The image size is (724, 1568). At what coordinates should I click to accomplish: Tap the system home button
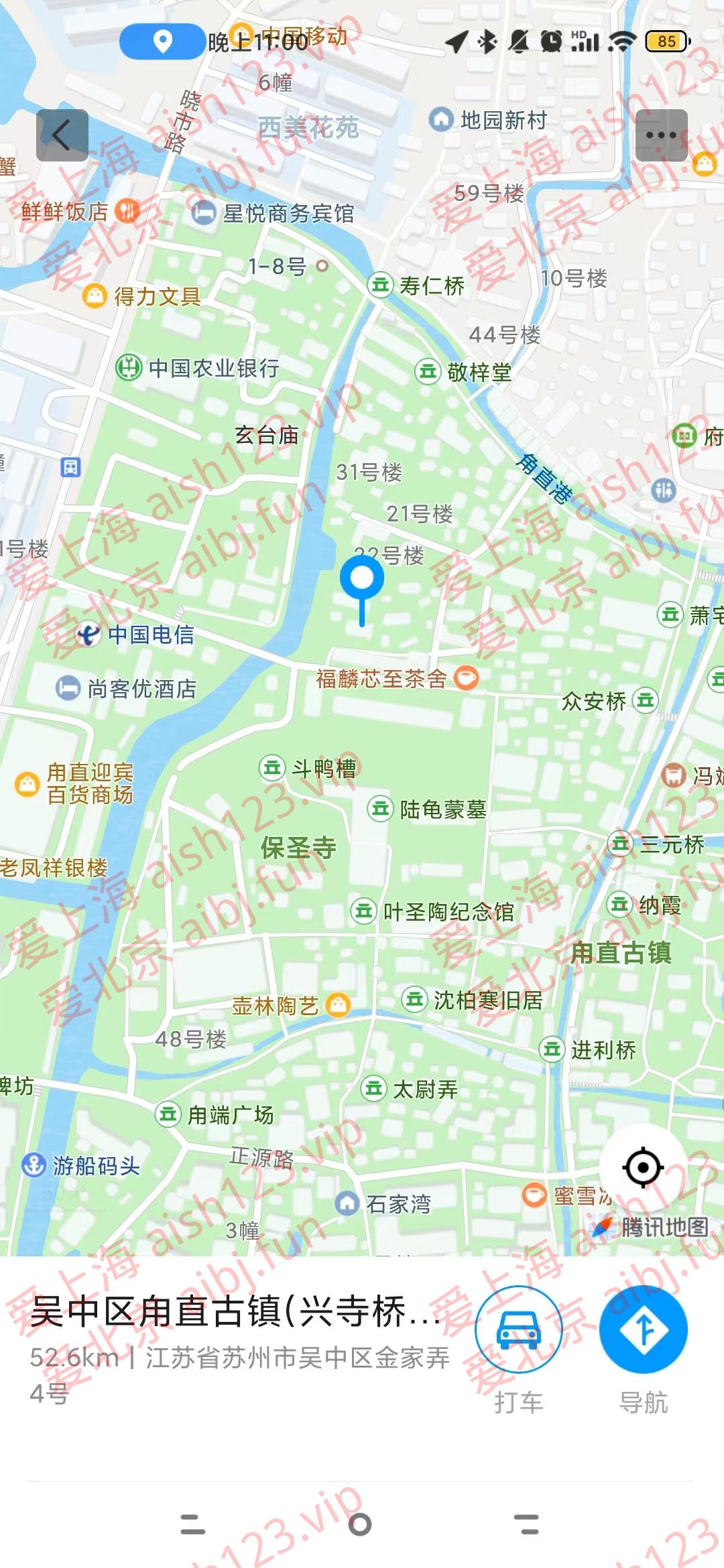click(x=361, y=1524)
